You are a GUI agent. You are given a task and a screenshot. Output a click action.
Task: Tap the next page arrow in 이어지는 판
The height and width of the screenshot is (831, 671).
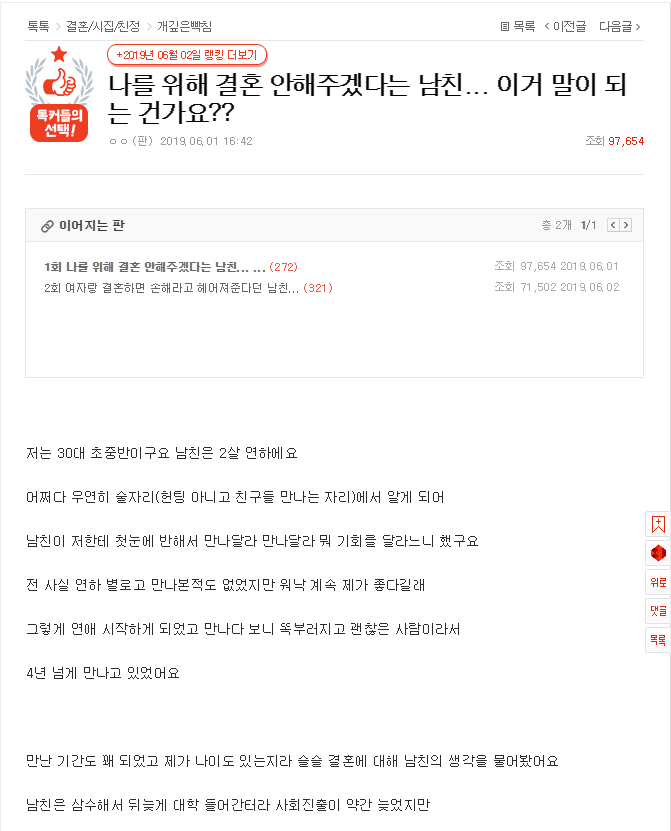(626, 225)
